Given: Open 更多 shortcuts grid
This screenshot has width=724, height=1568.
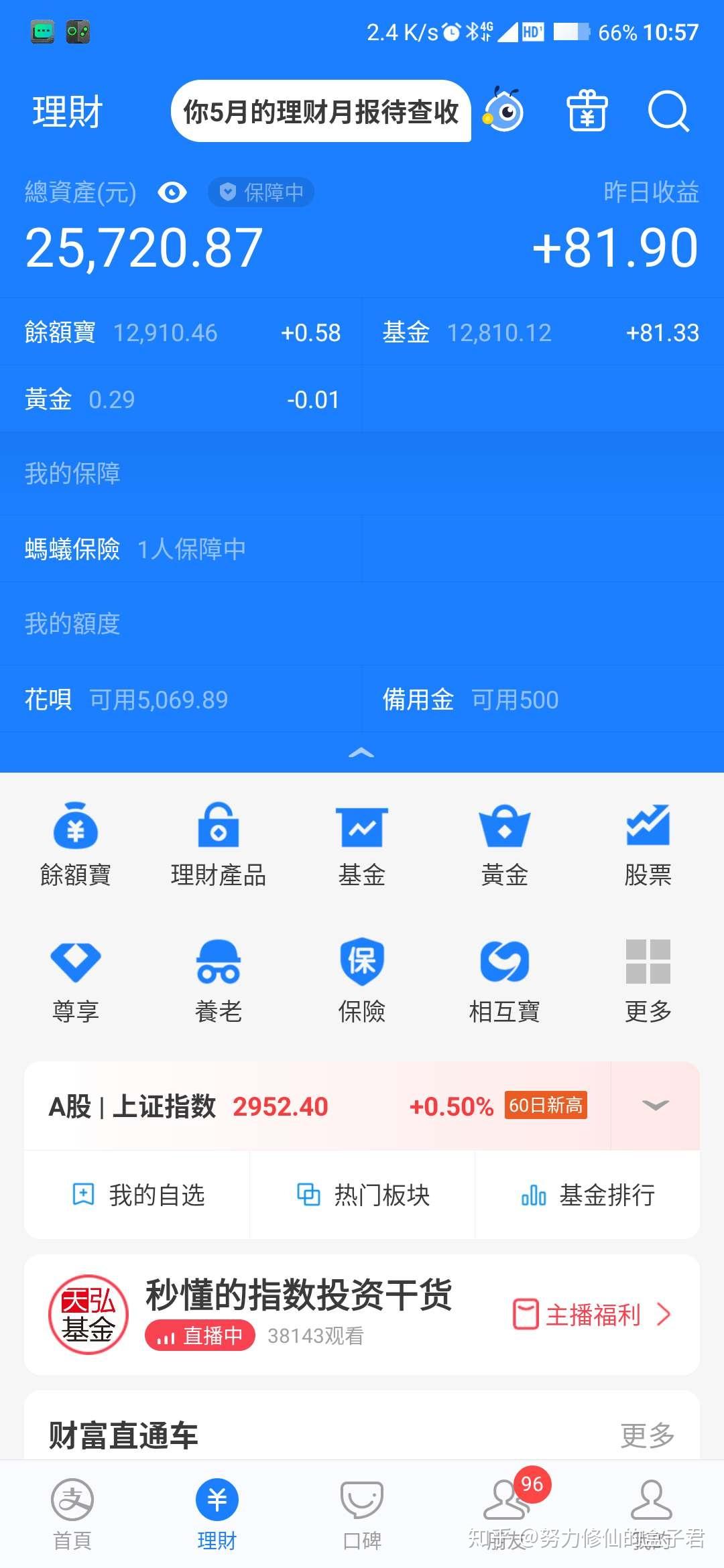Looking at the screenshot, I should pos(648,981).
